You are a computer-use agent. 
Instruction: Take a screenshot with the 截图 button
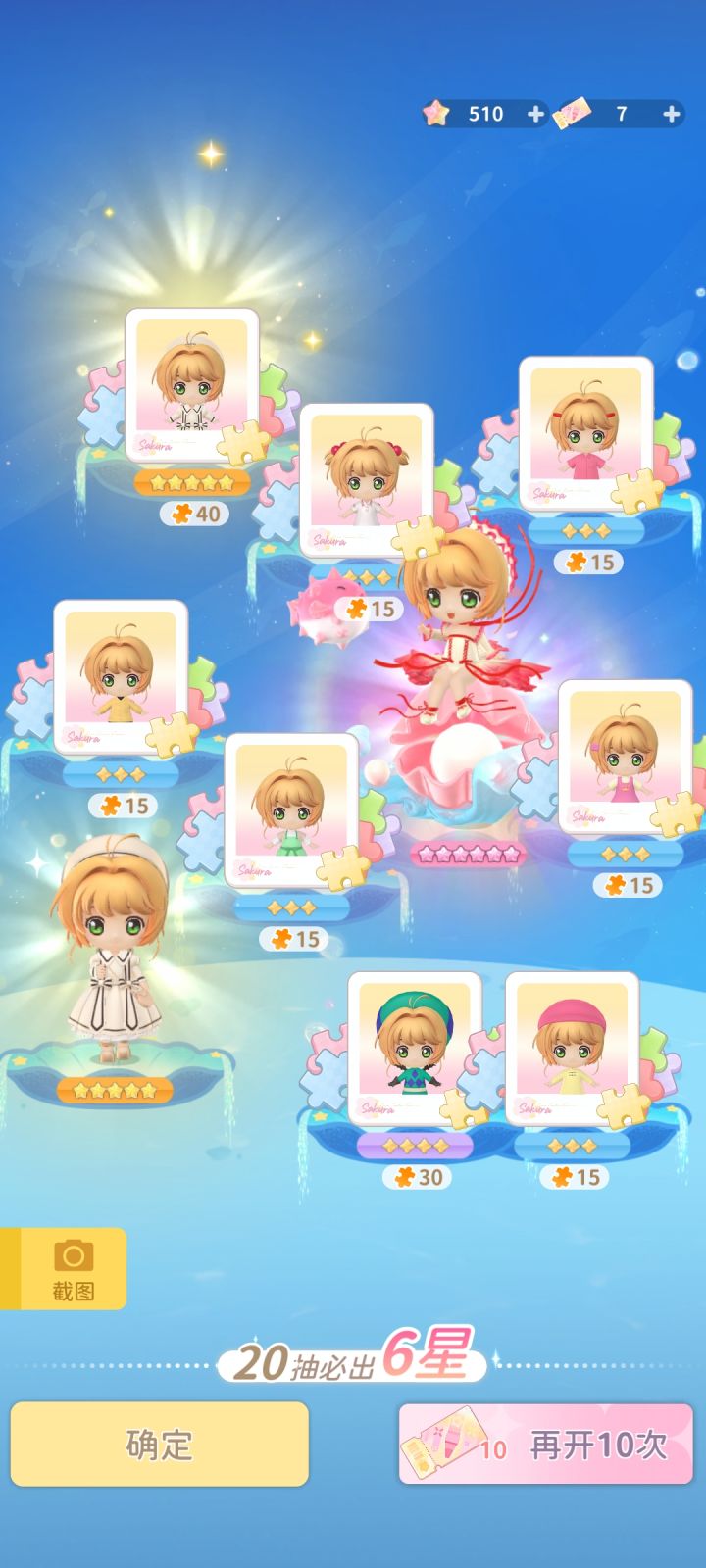[x=64, y=1268]
